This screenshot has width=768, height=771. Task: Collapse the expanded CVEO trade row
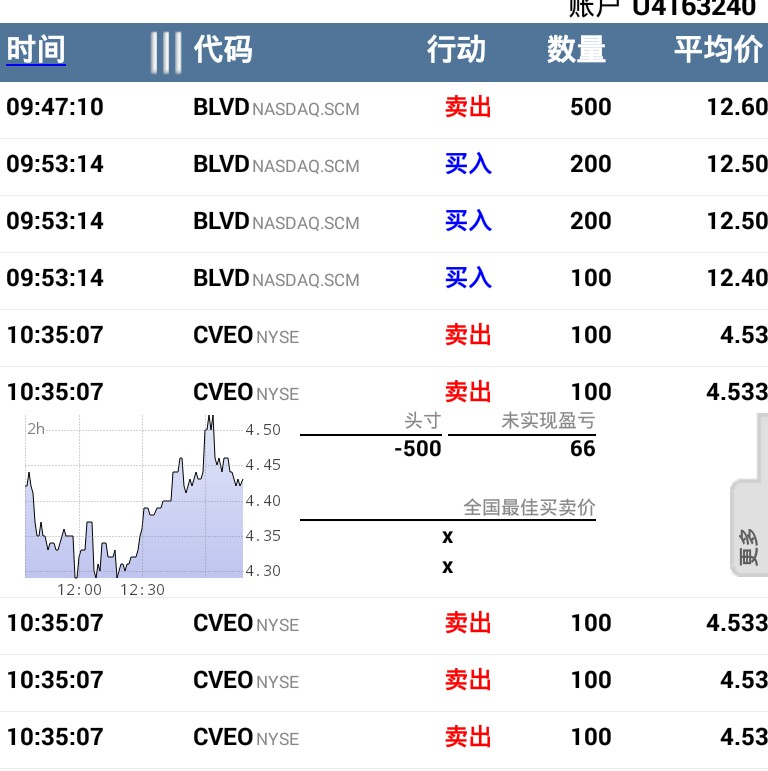[384, 391]
